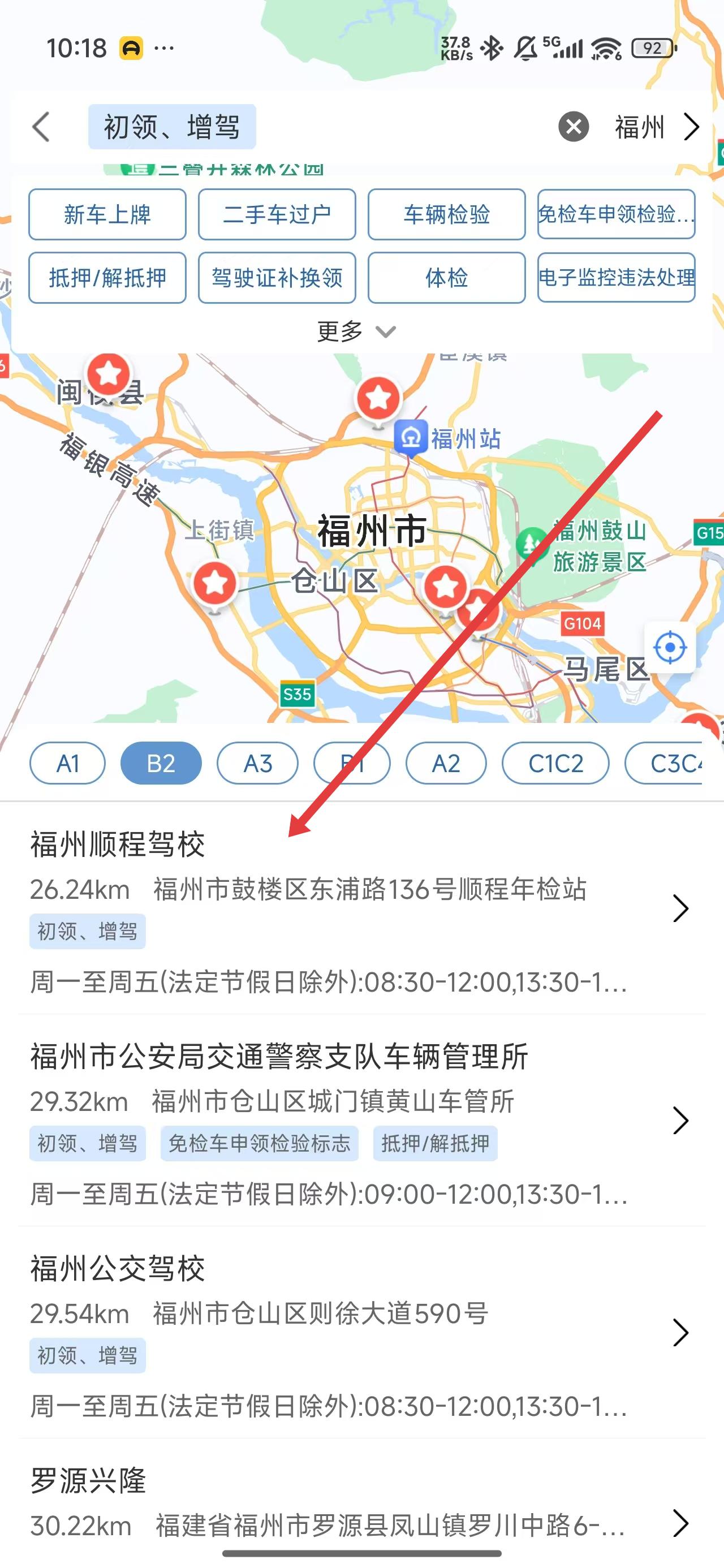This screenshot has height=1568, width=724.
Task: Recenter the map on my location
Action: [670, 648]
